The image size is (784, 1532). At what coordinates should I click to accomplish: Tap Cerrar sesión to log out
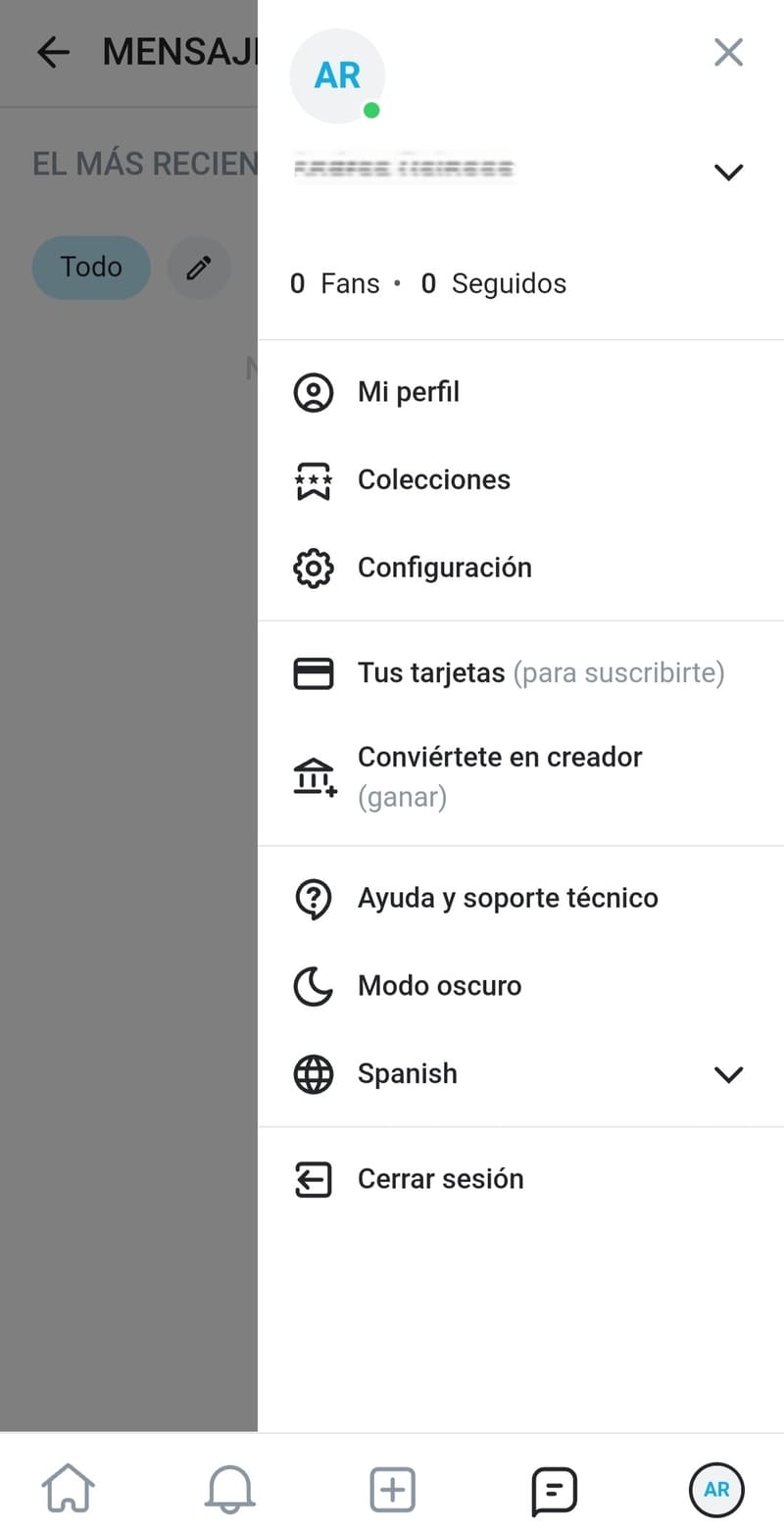pos(440,1178)
